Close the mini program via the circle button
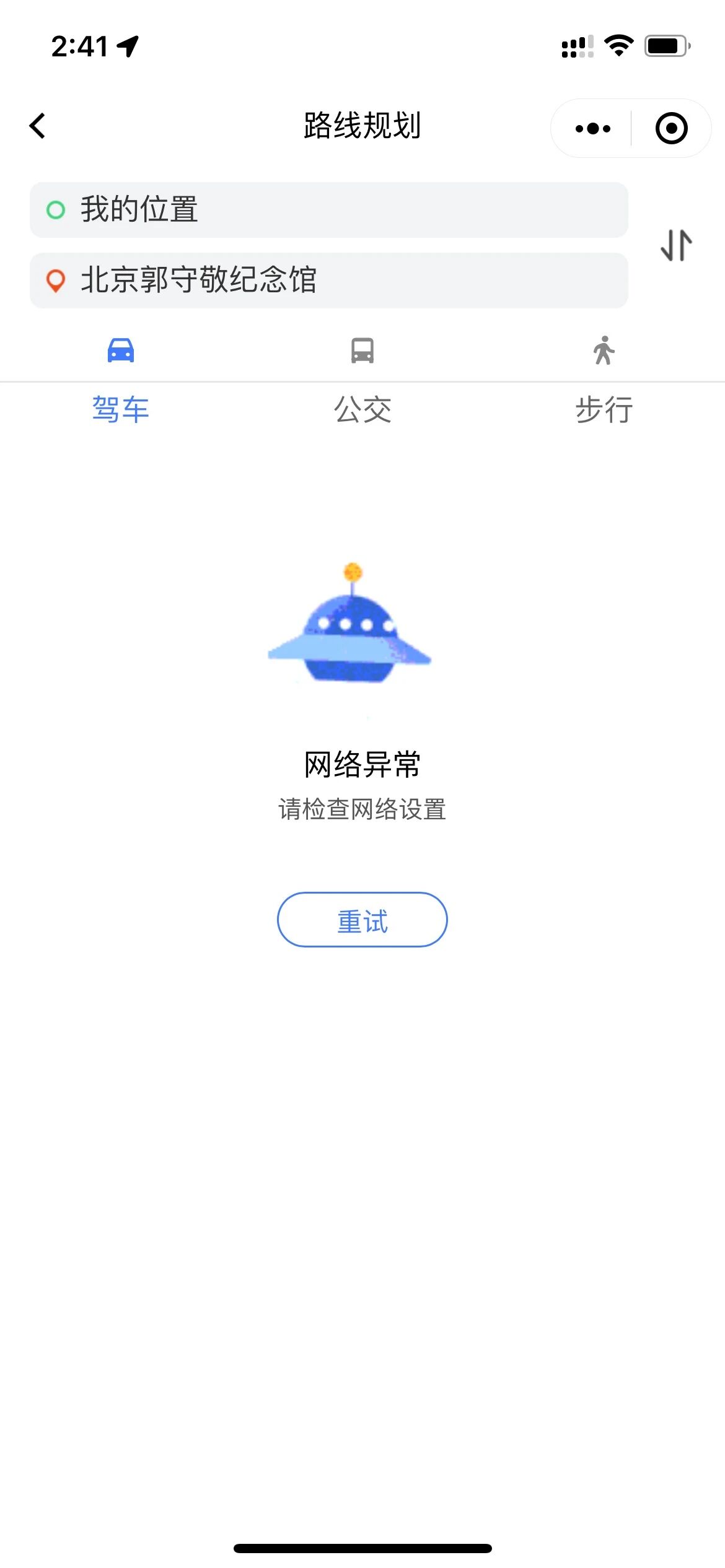 [x=671, y=129]
